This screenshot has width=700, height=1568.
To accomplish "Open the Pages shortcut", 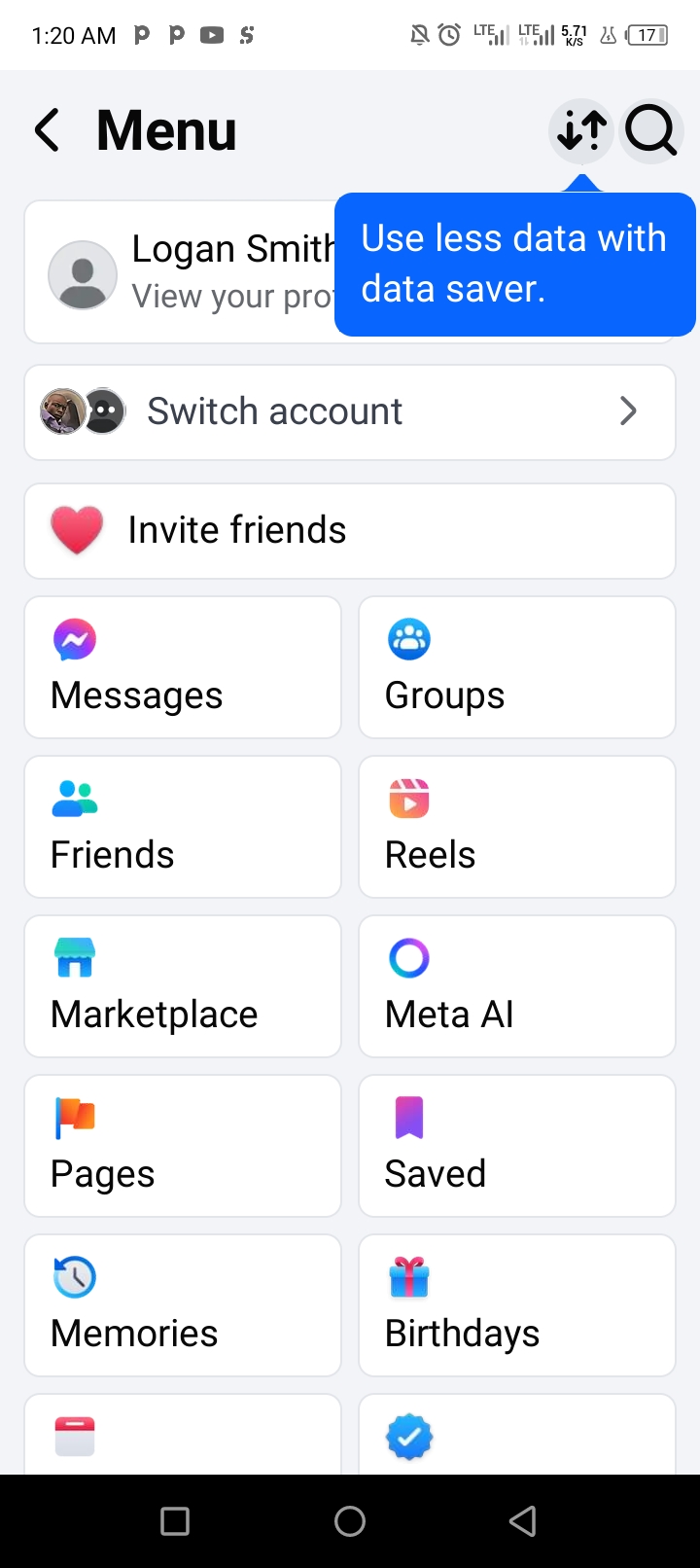I will [x=183, y=1146].
